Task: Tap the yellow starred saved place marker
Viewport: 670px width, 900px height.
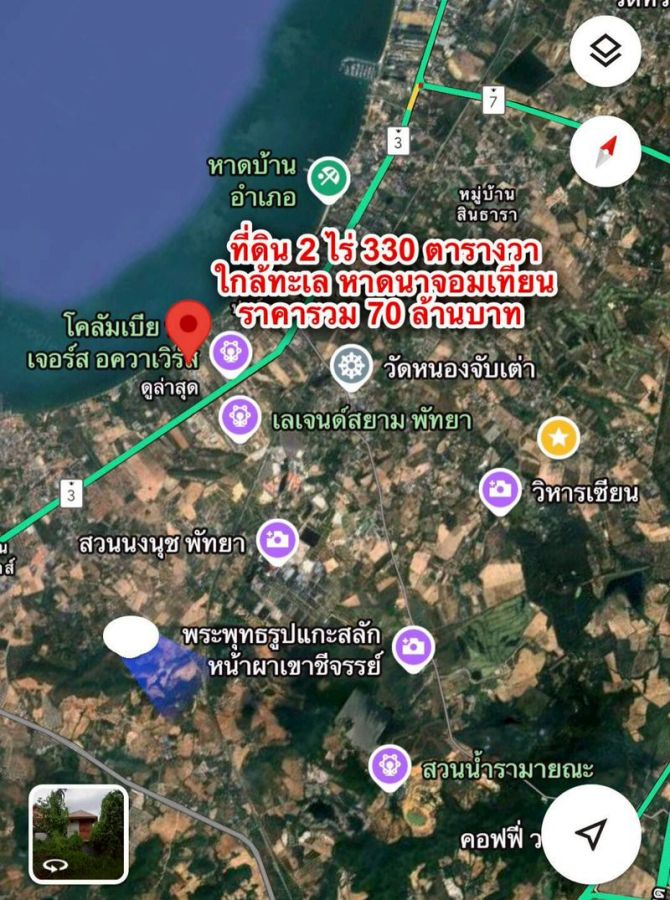Action: tap(558, 438)
